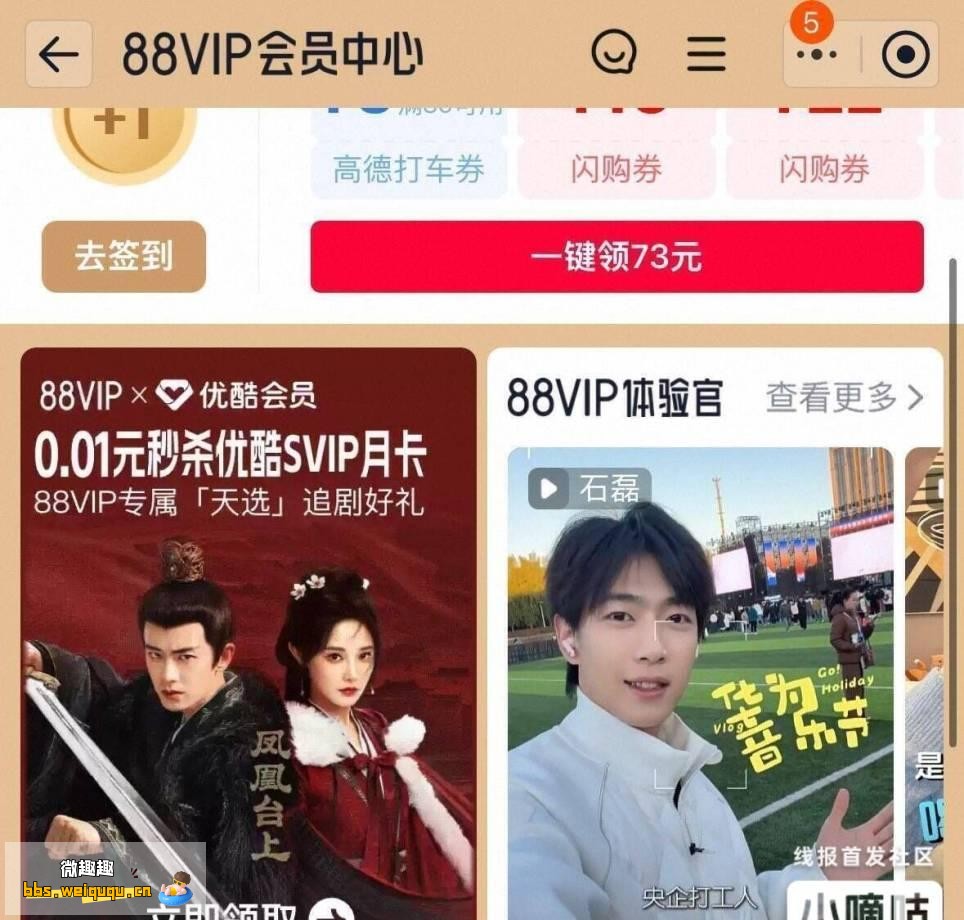Play 石磊's 华为音乐节 vlog video
The width and height of the screenshot is (964, 920).
click(x=700, y=680)
